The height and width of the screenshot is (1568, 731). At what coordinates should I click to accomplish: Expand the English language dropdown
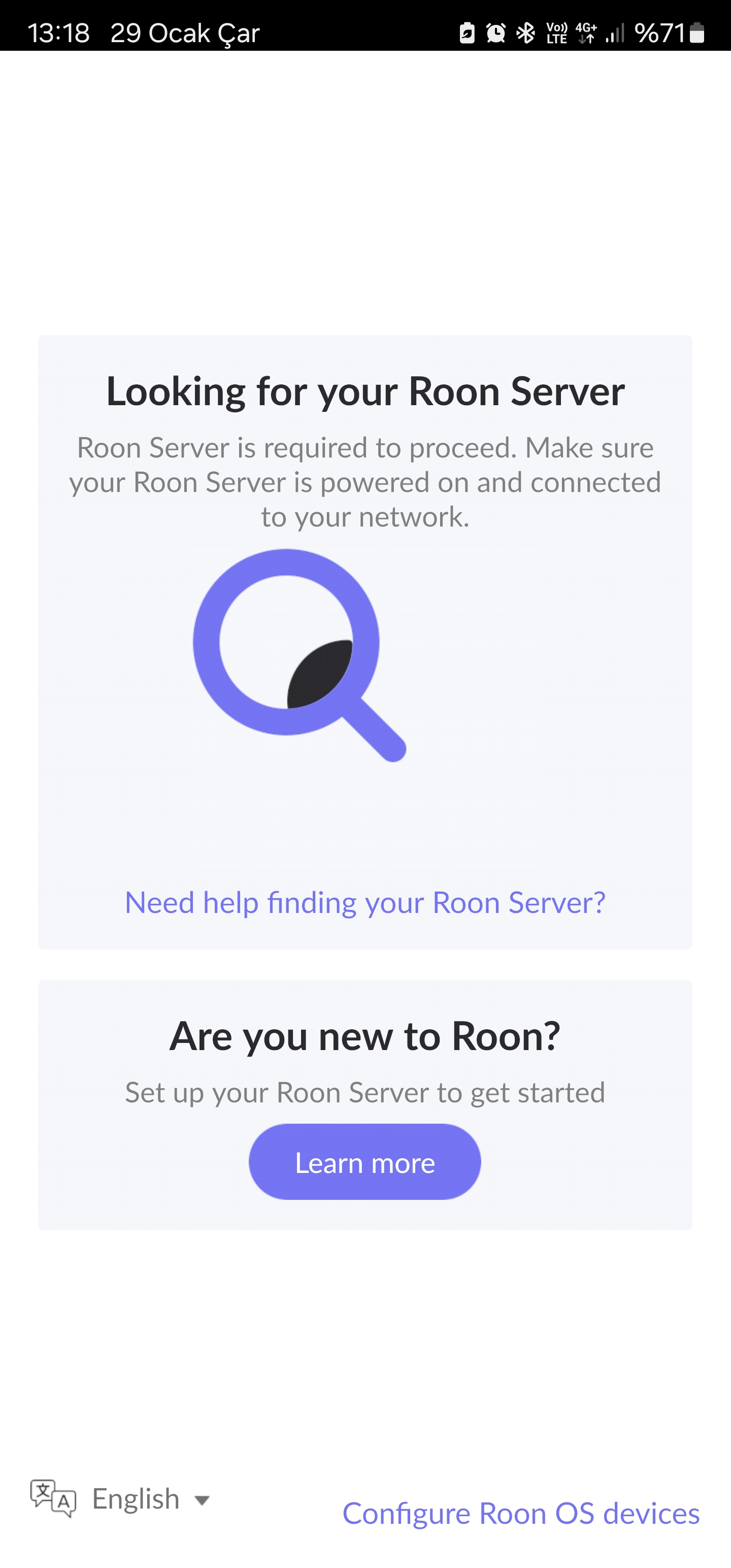(121, 1498)
